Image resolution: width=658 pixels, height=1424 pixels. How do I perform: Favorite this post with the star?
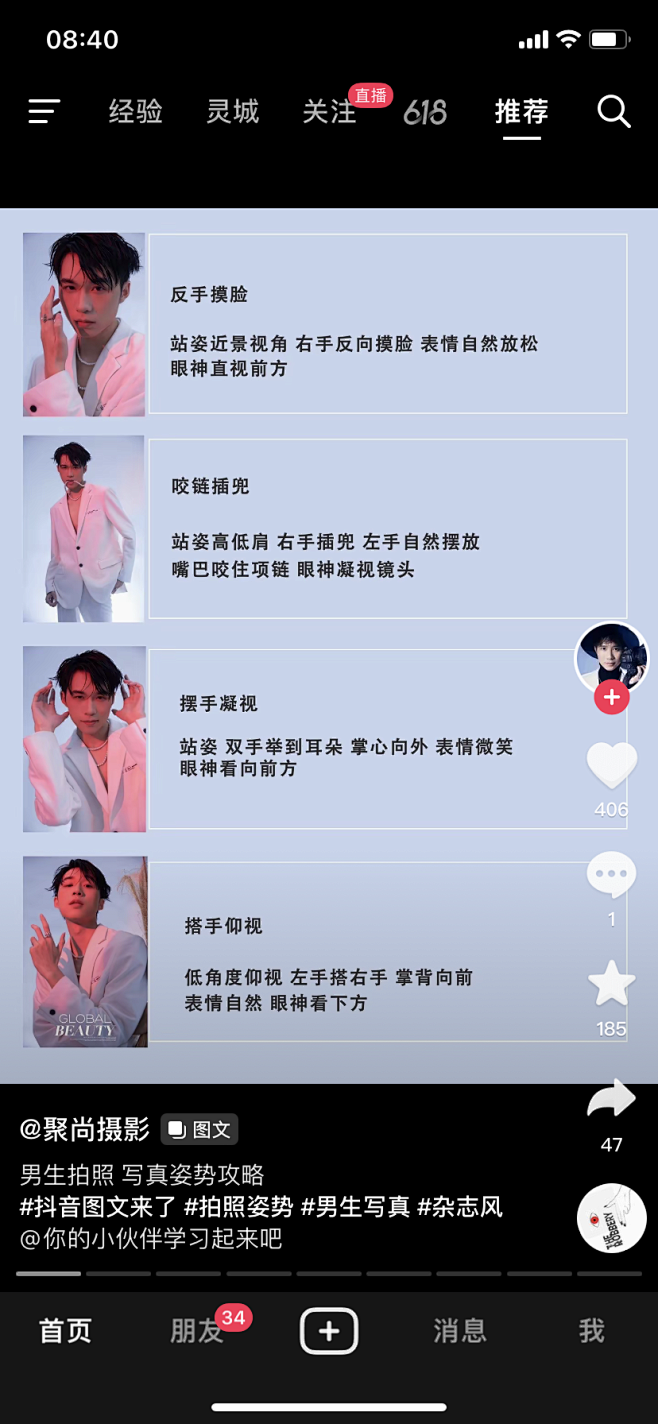pos(611,984)
